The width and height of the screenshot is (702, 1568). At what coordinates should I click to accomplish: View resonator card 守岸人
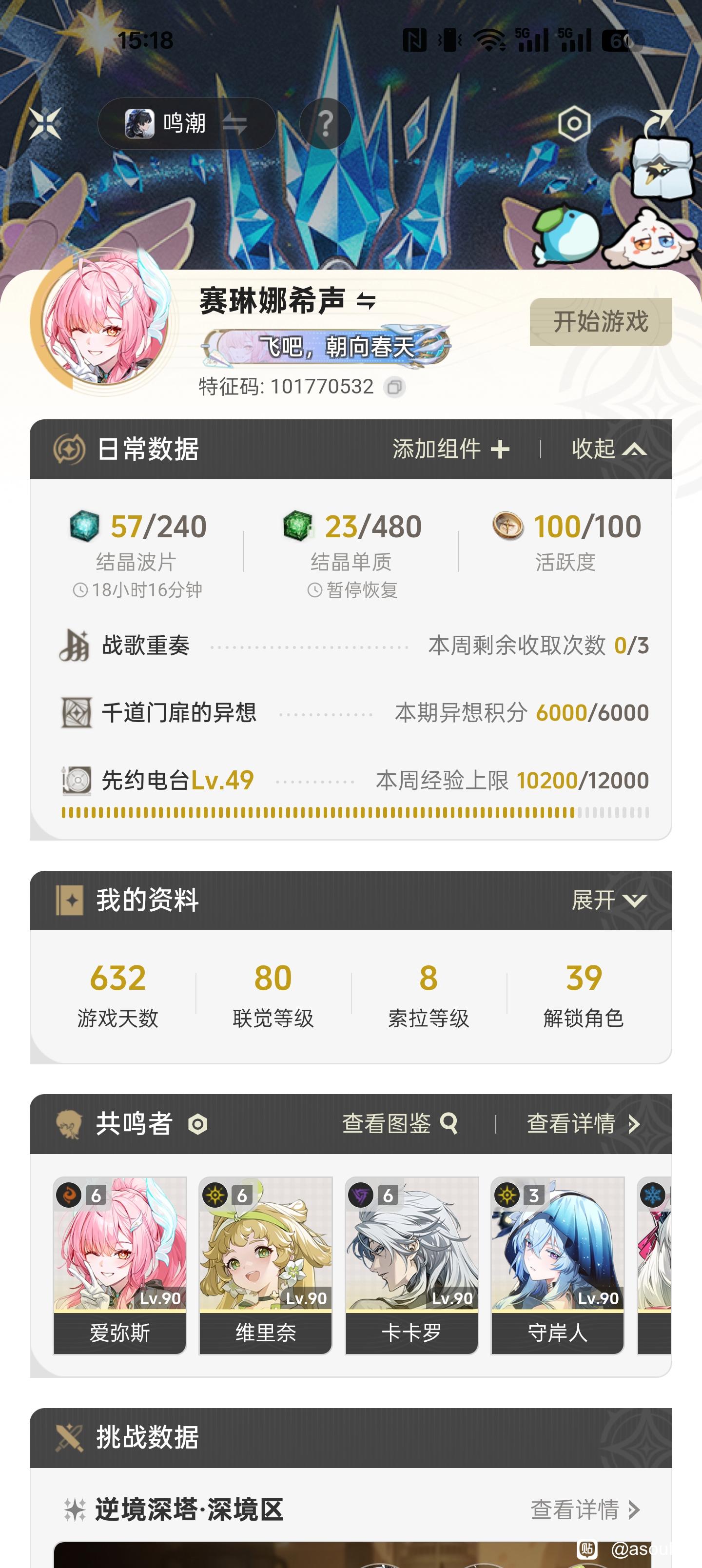[x=558, y=1266]
